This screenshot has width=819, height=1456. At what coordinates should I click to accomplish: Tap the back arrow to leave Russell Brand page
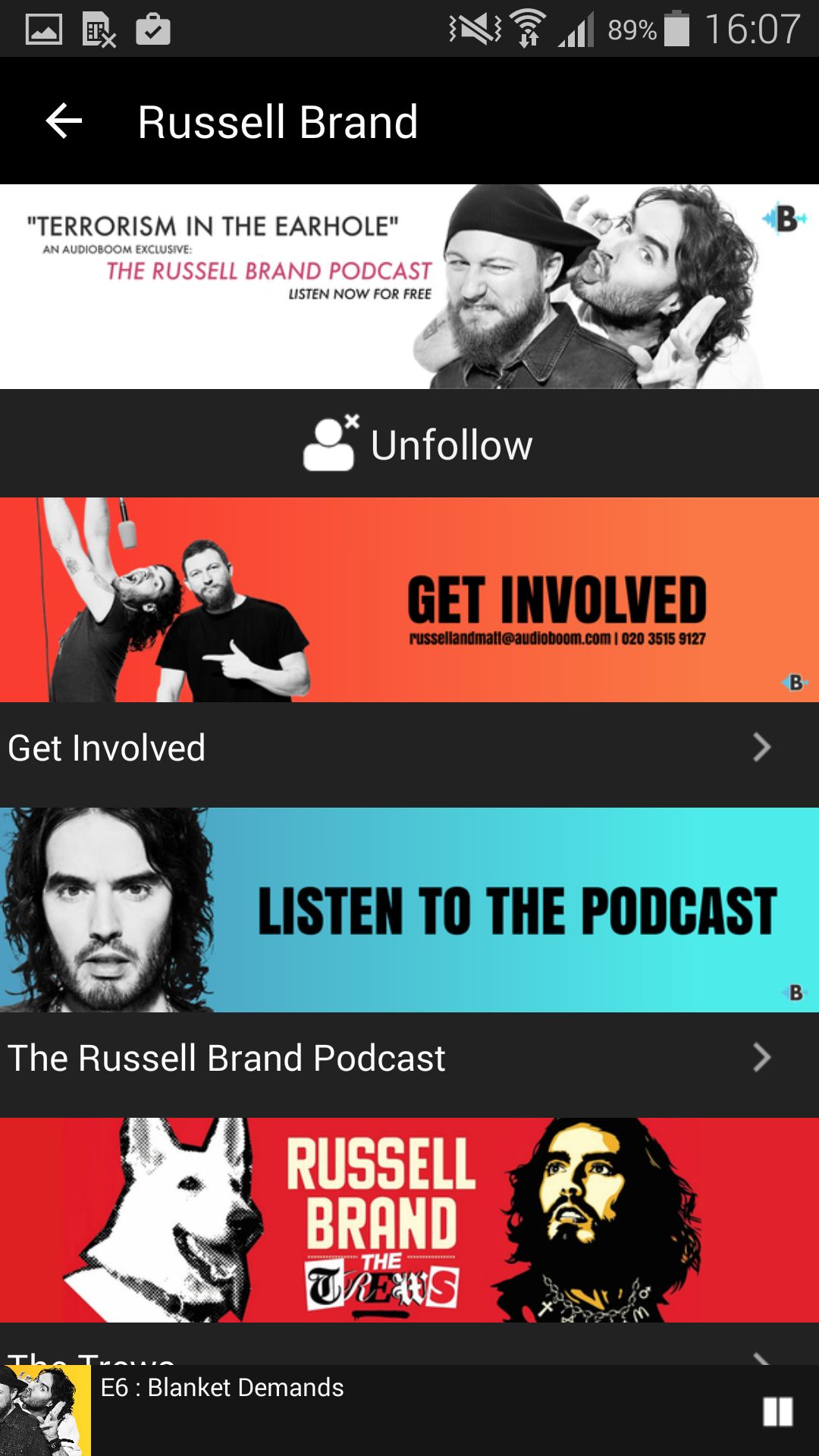(61, 121)
